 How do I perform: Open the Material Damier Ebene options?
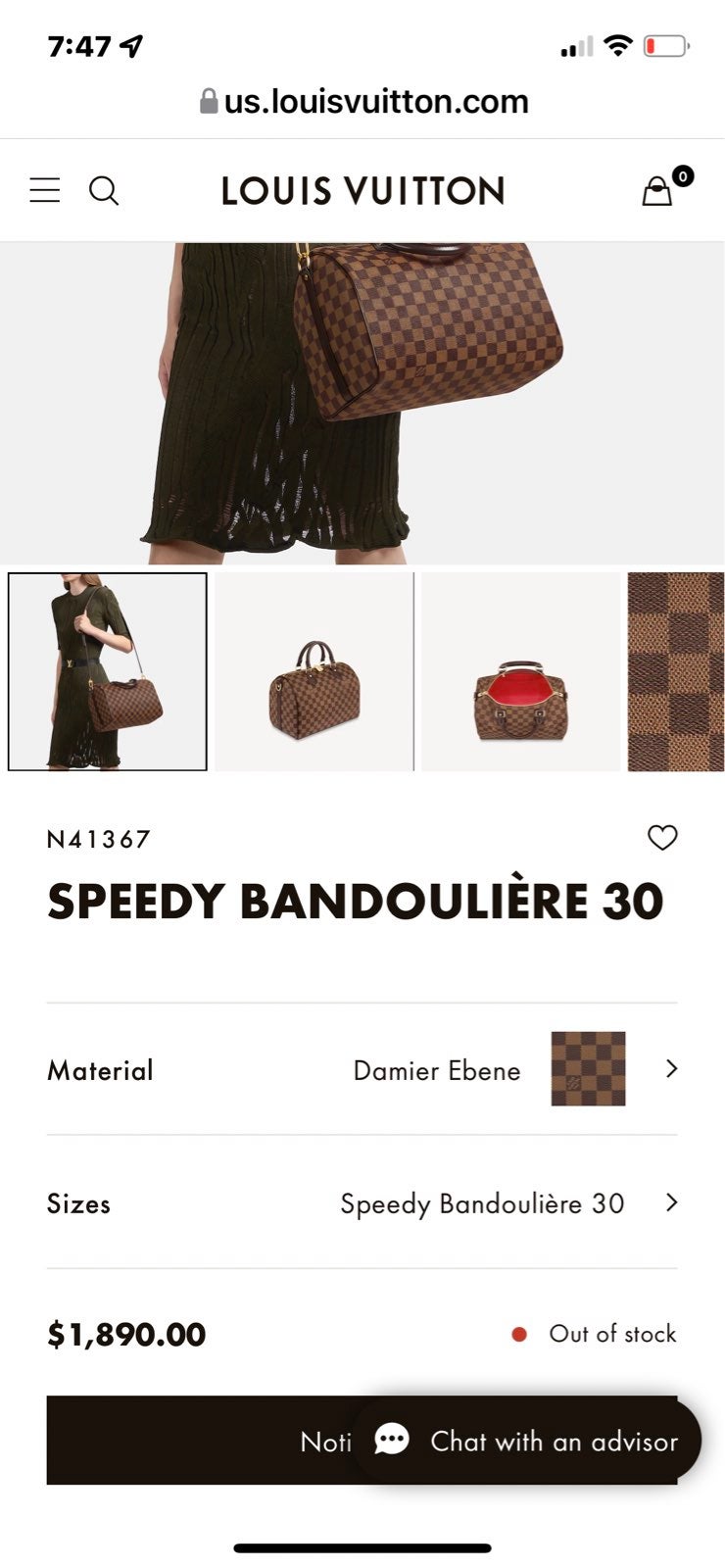[362, 1069]
